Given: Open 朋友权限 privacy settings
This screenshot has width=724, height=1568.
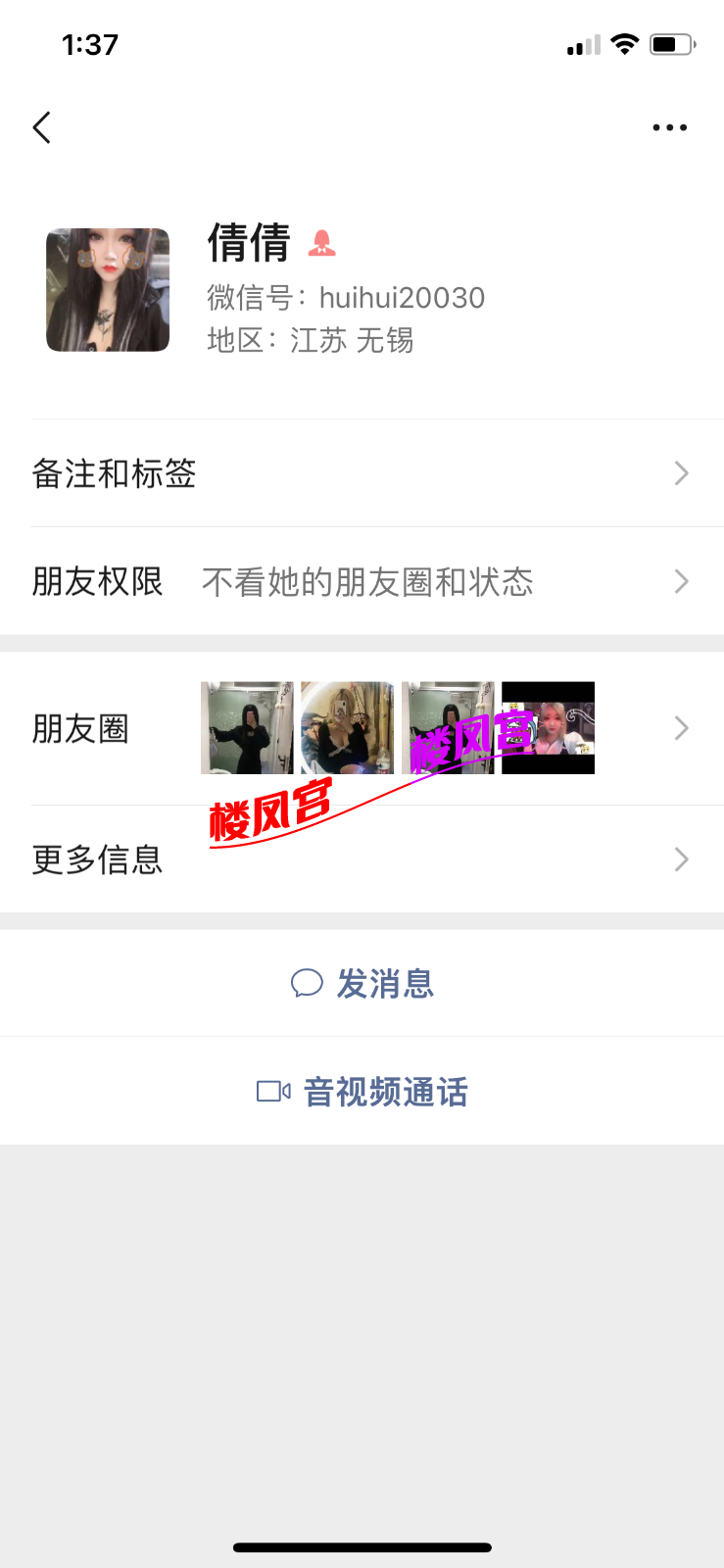Looking at the screenshot, I should pyautogui.click(x=362, y=581).
